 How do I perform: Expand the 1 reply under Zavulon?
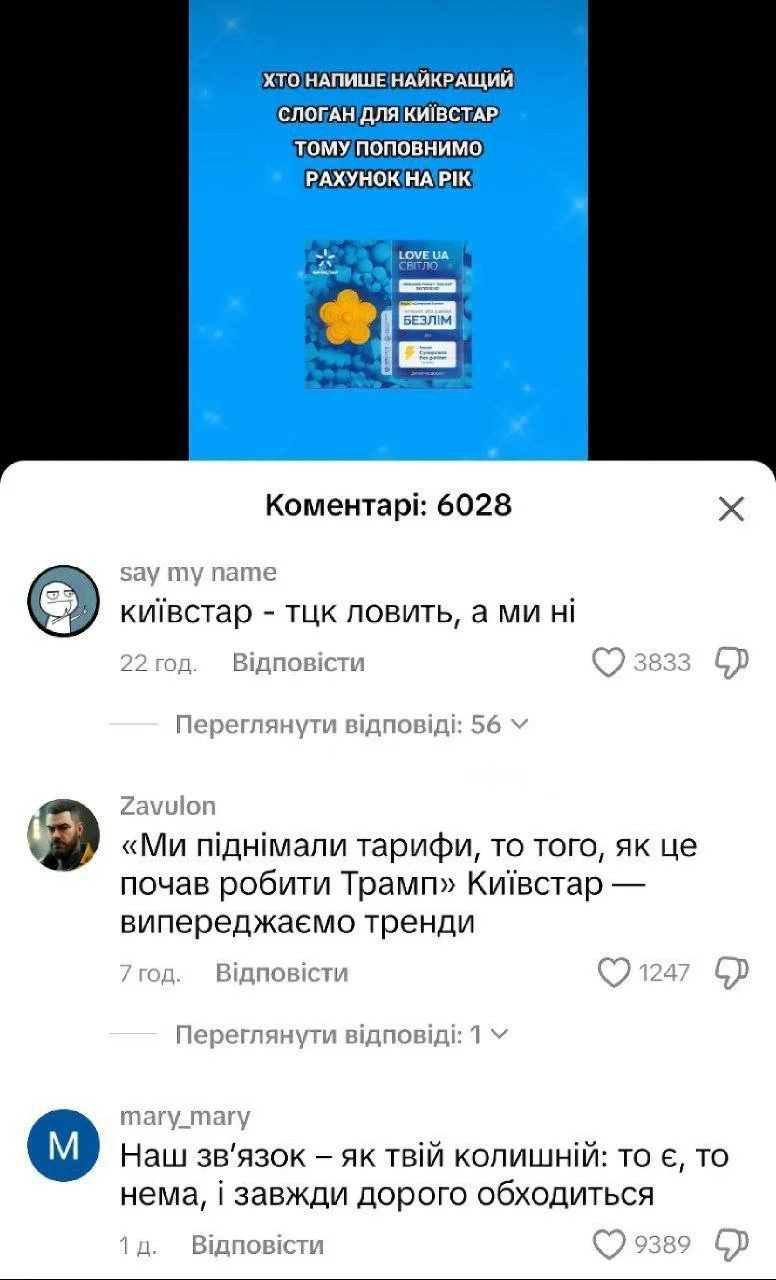(x=341, y=1035)
